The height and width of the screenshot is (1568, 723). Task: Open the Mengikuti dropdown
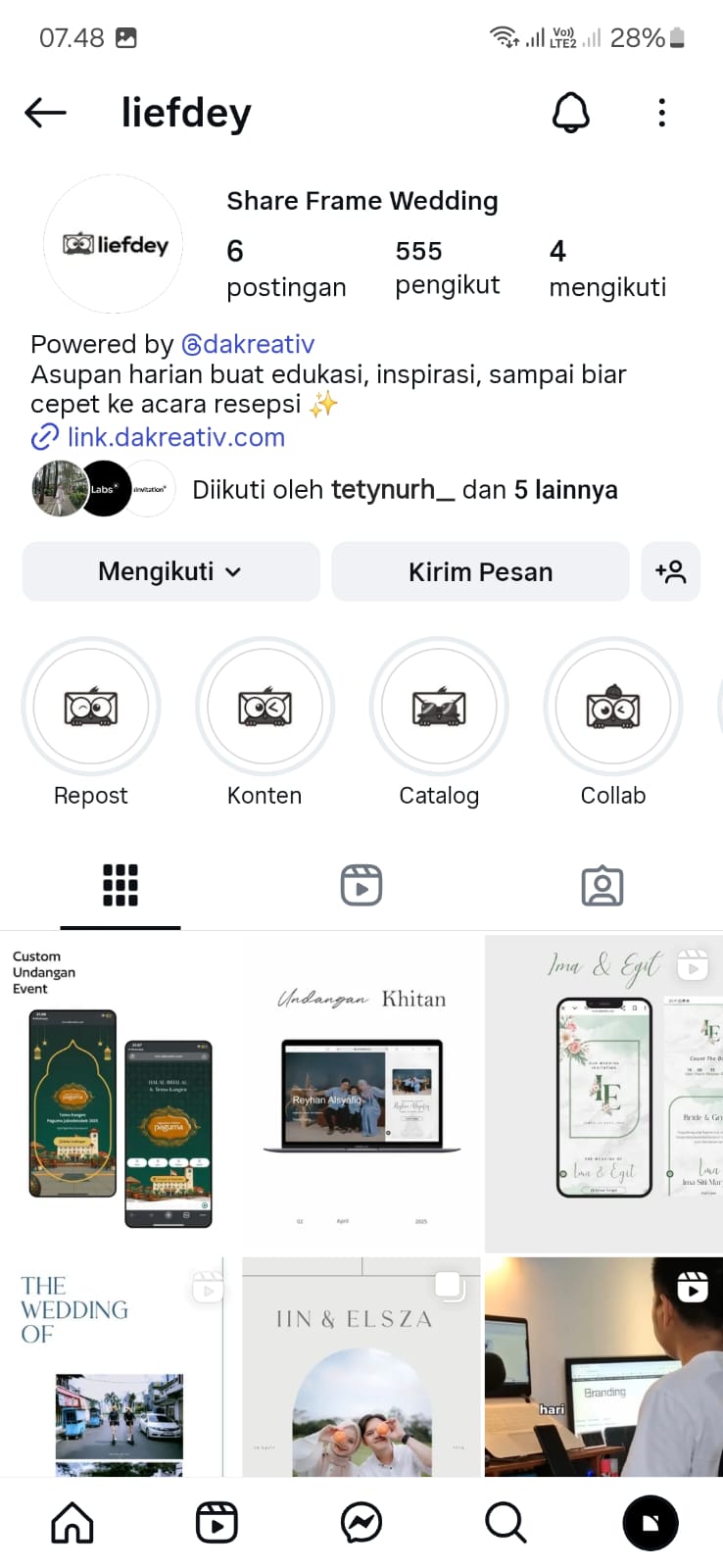tap(170, 571)
